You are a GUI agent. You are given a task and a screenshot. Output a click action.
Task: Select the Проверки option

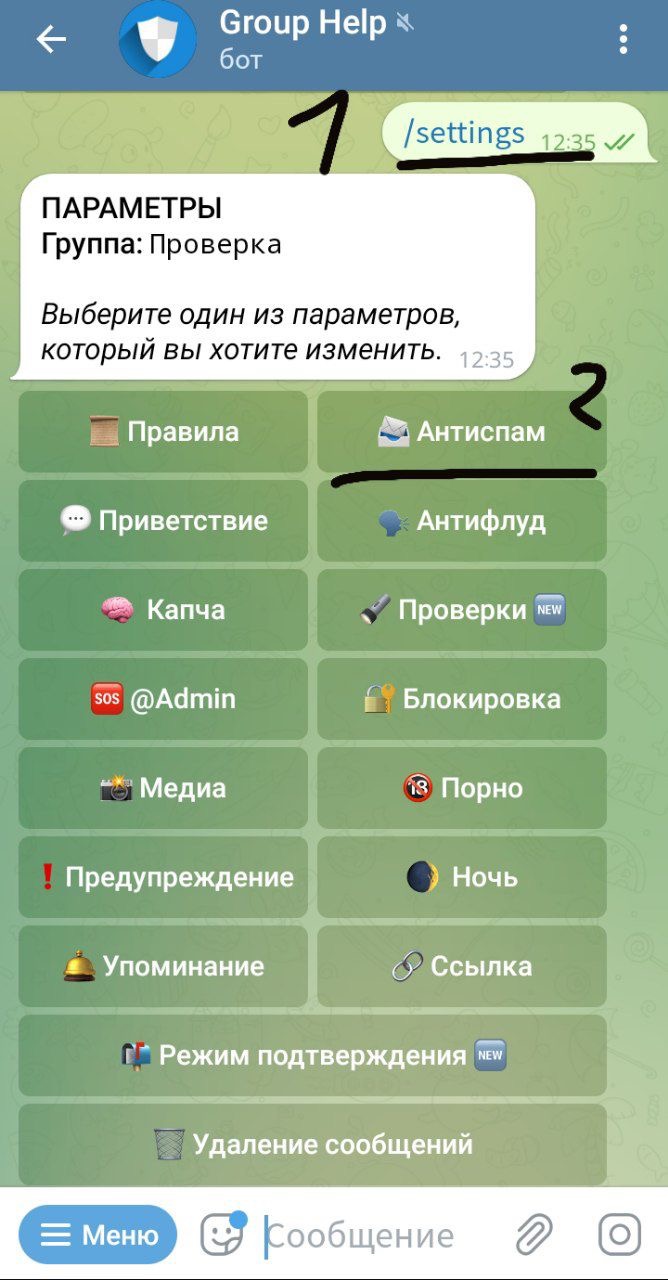(x=461, y=610)
